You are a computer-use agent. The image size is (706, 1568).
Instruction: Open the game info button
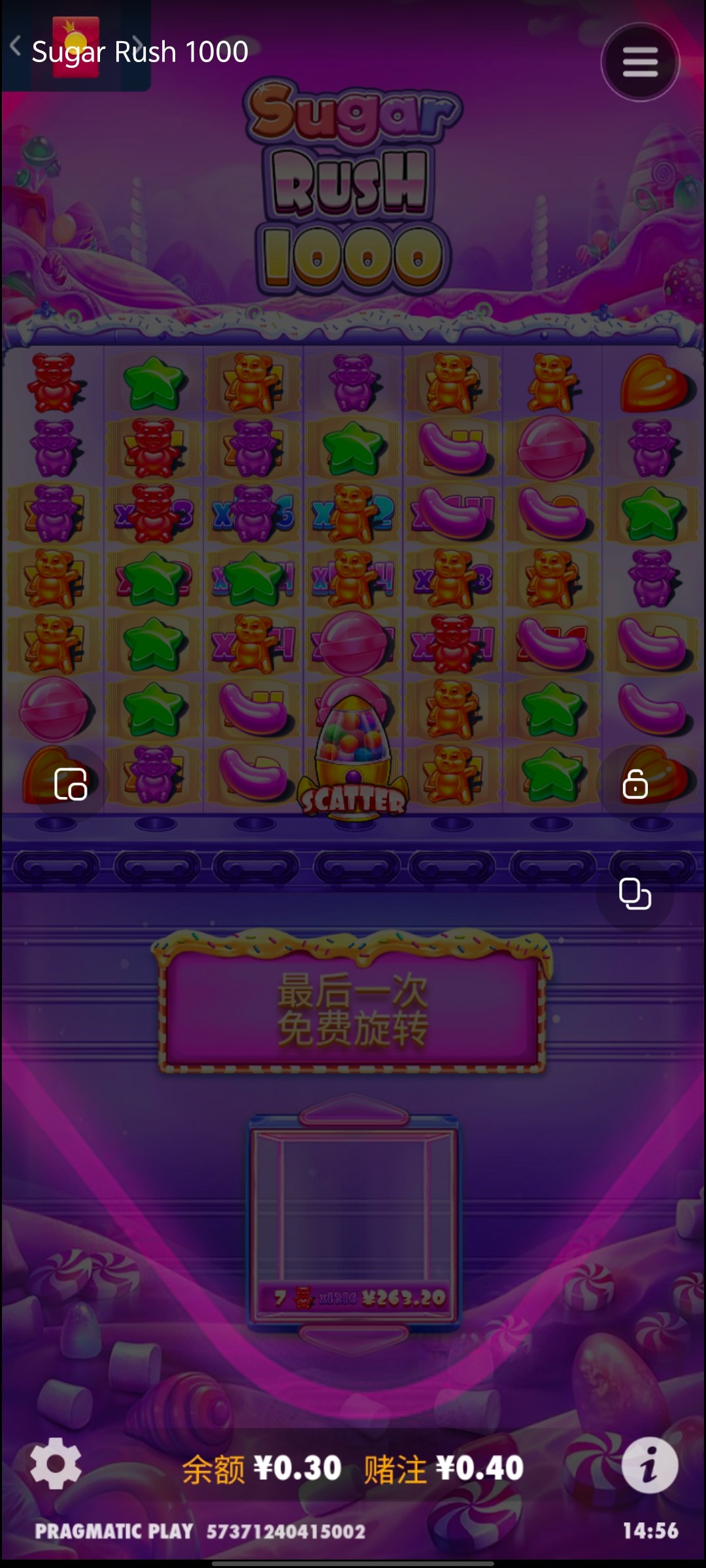click(x=648, y=1465)
